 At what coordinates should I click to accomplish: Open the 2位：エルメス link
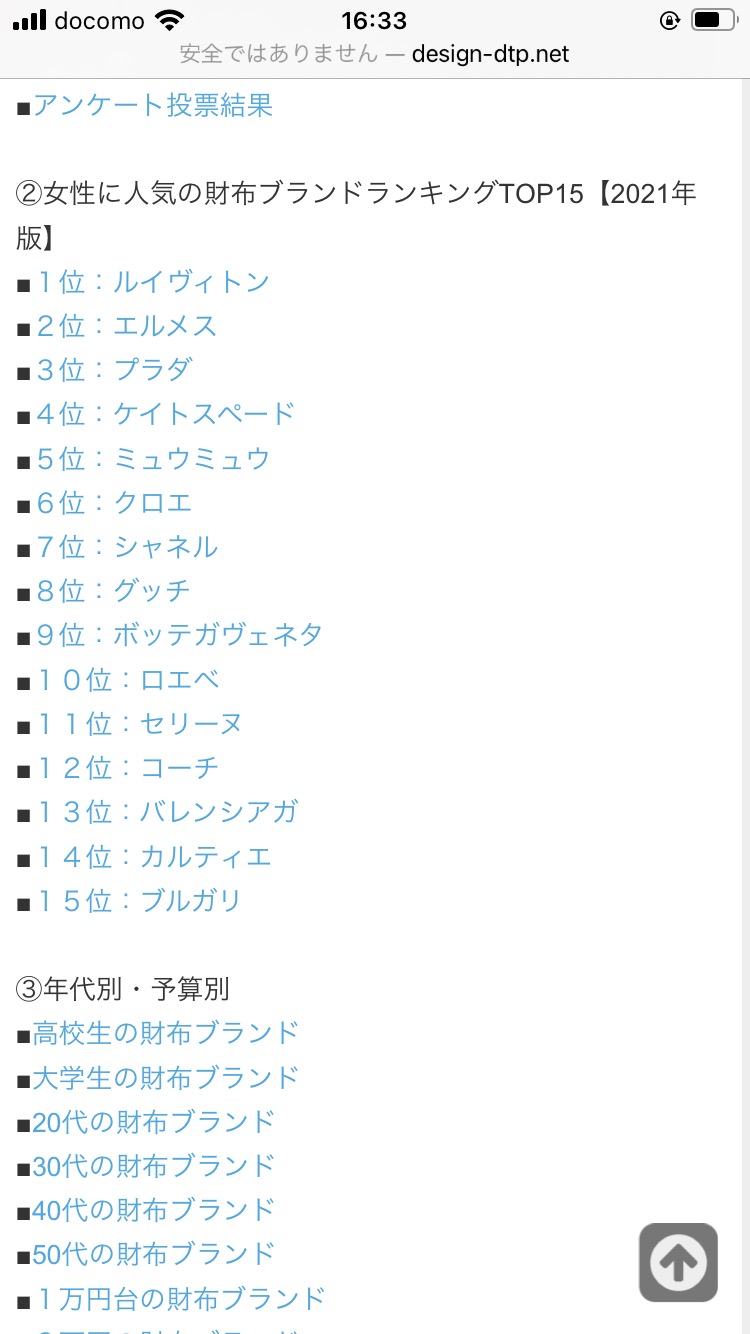click(126, 326)
